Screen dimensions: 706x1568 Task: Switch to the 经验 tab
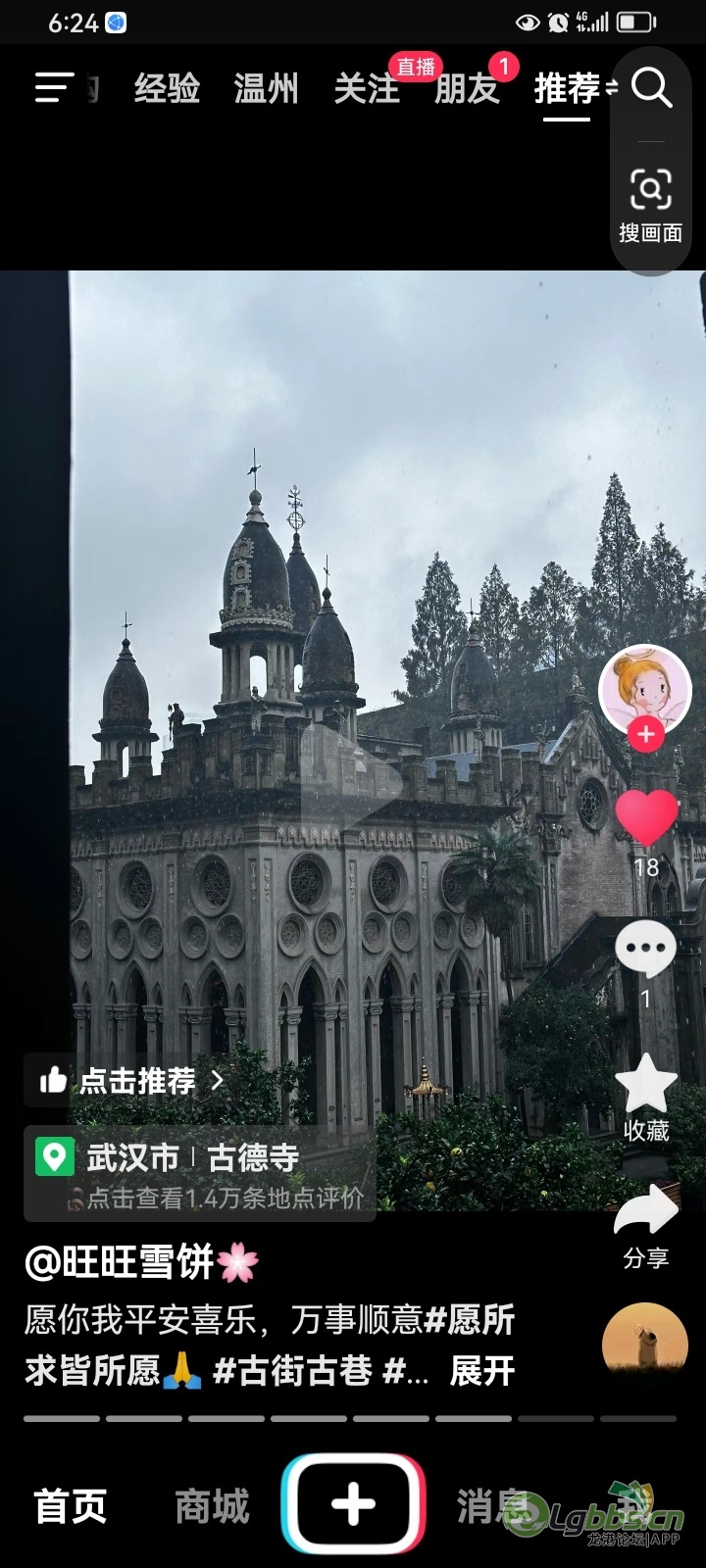tap(167, 89)
